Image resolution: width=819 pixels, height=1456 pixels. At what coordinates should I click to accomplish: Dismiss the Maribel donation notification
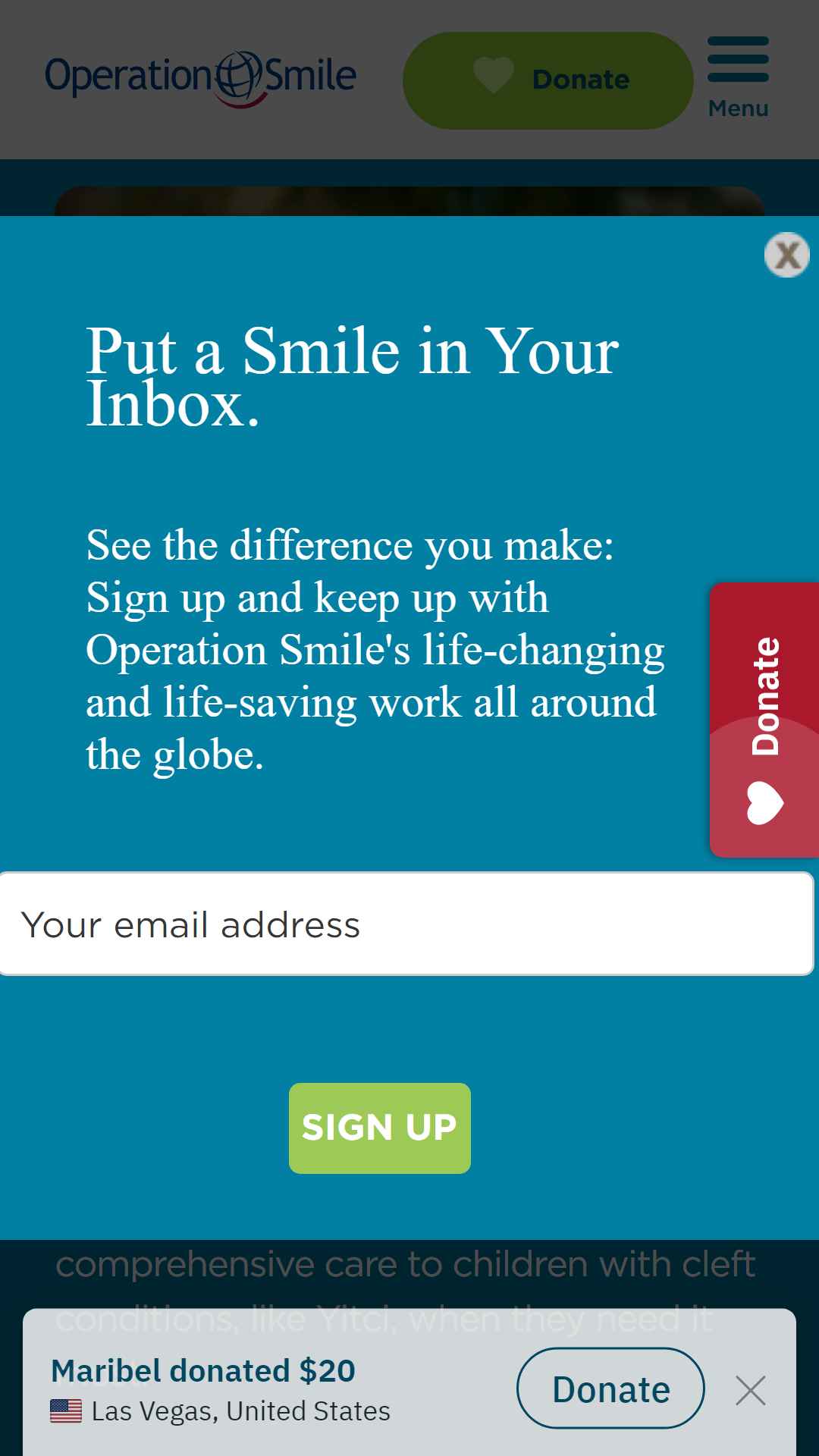pos(750,1390)
